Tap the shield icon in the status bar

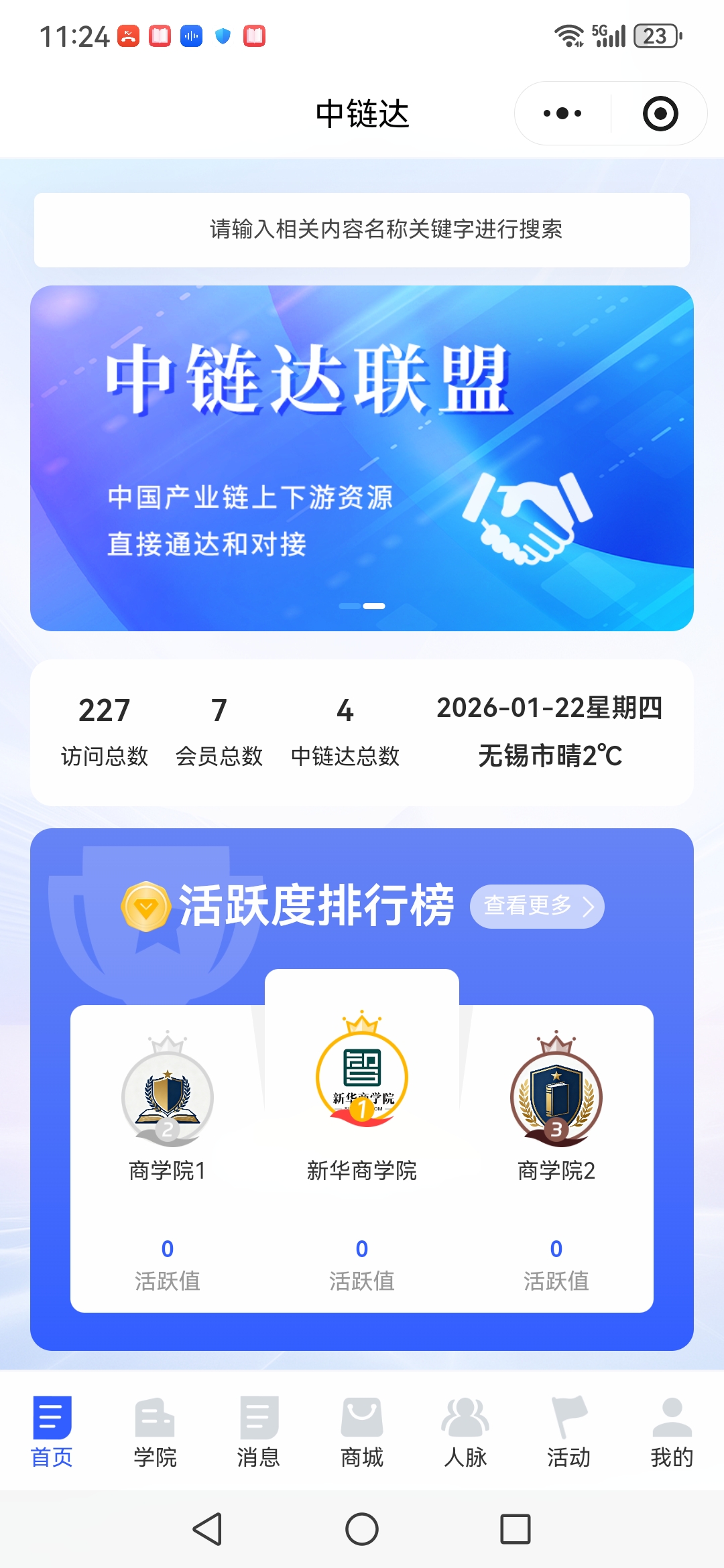[x=222, y=37]
